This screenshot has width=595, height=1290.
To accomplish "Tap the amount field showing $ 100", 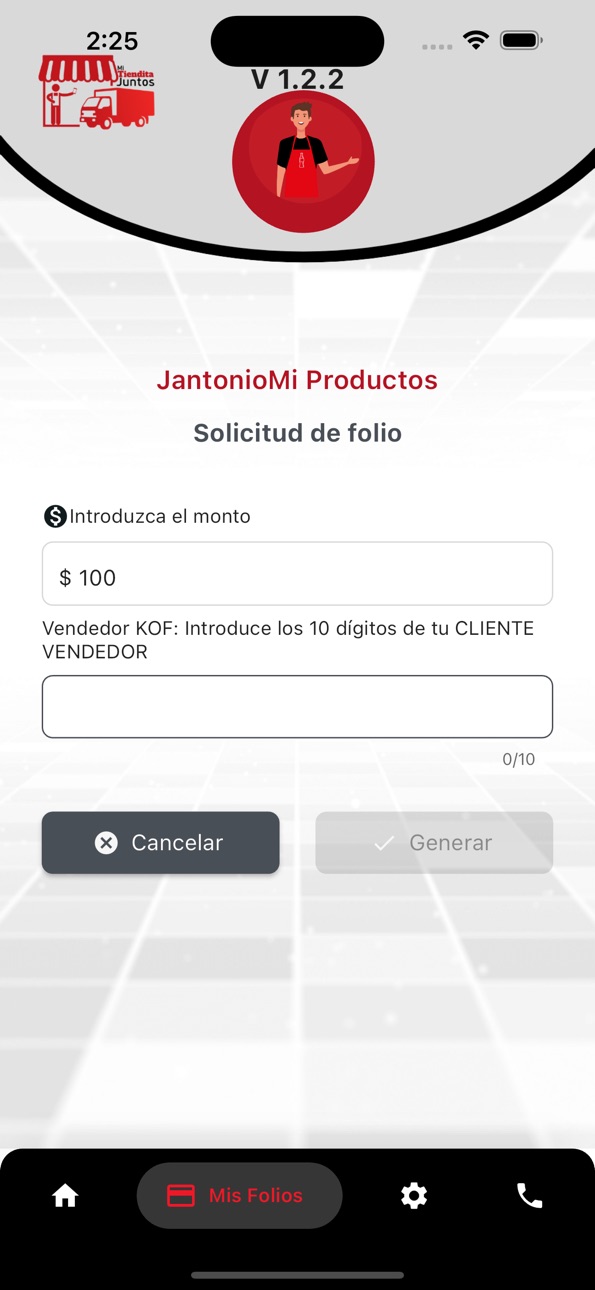I will (297, 574).
